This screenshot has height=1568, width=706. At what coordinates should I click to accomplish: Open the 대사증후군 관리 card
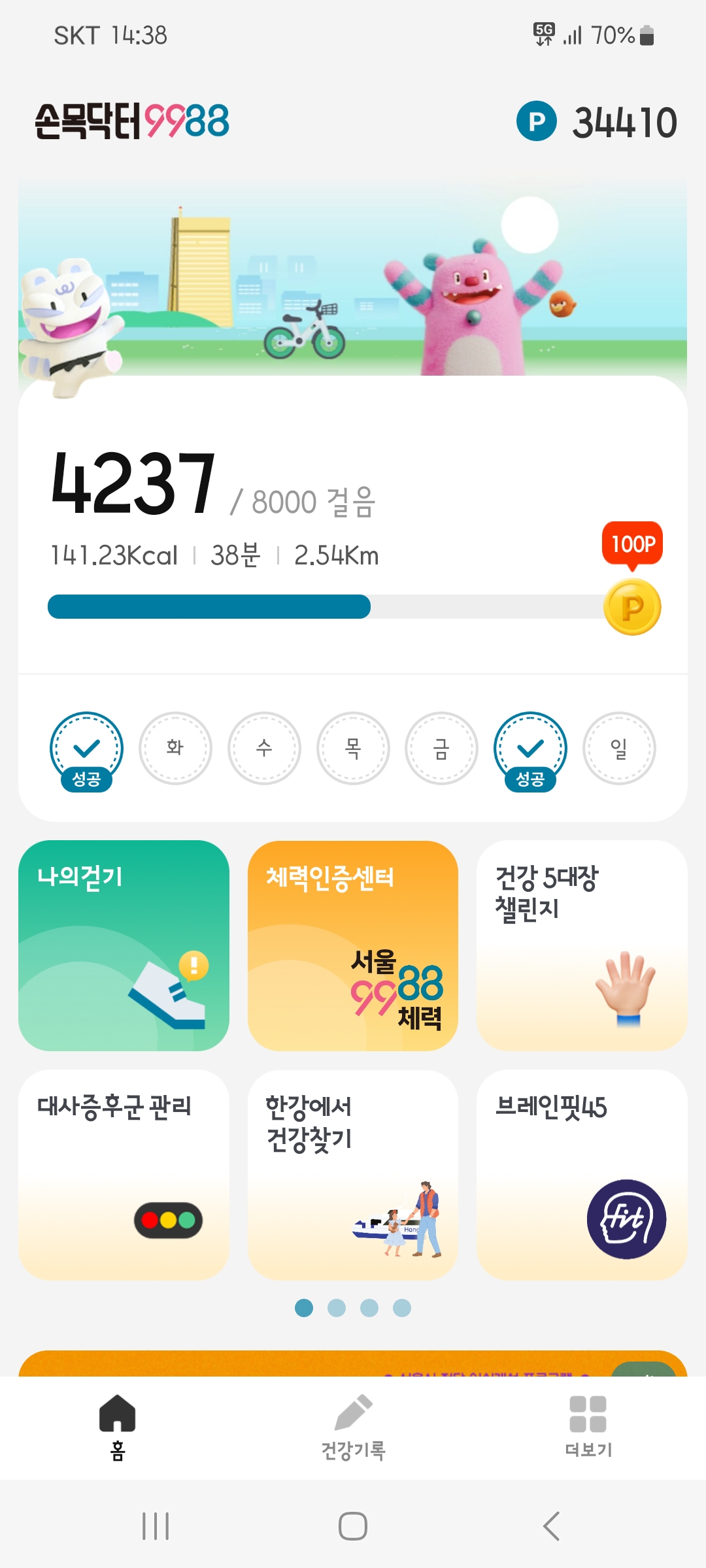(124, 1174)
